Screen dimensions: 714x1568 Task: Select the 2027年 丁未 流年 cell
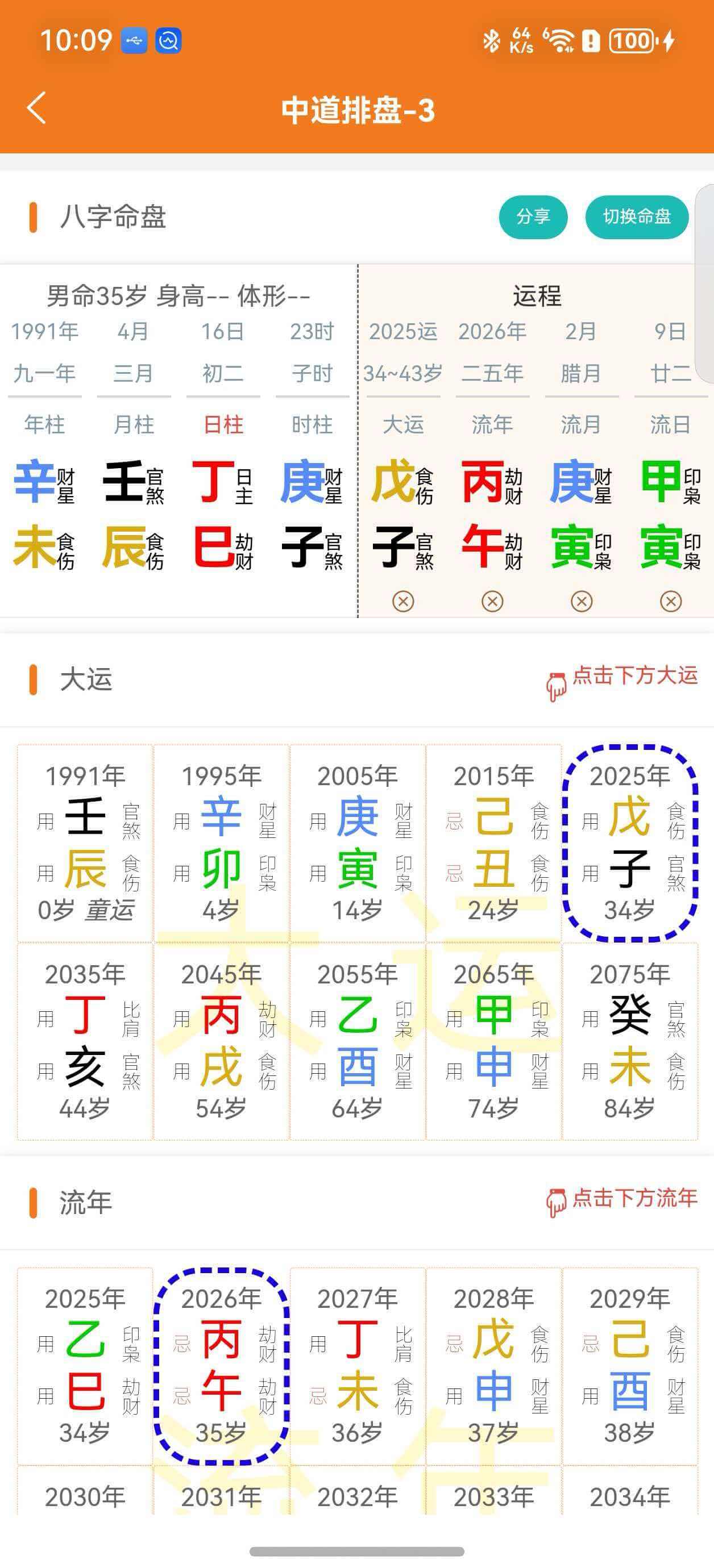(358, 1365)
